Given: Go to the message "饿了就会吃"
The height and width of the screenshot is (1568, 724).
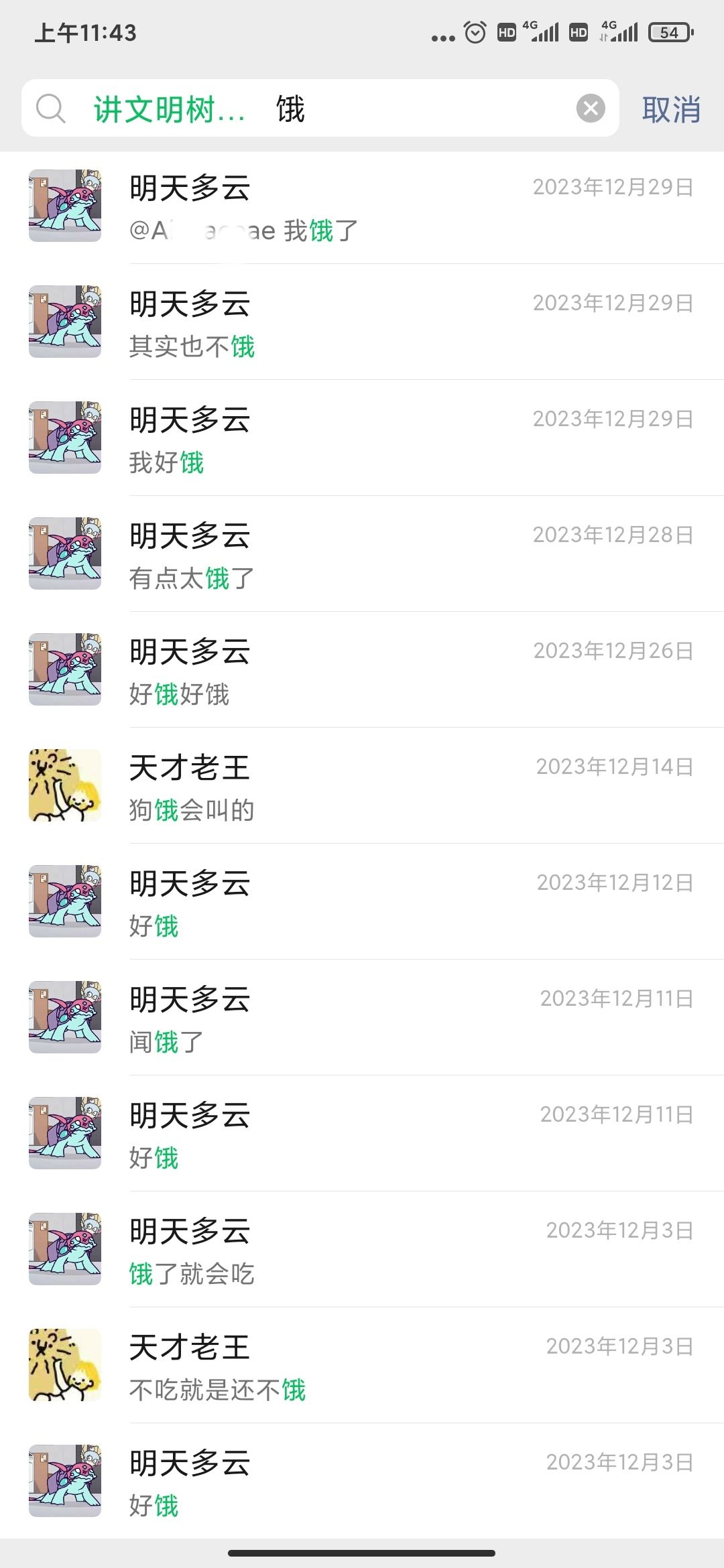Looking at the screenshot, I should pos(362,1250).
